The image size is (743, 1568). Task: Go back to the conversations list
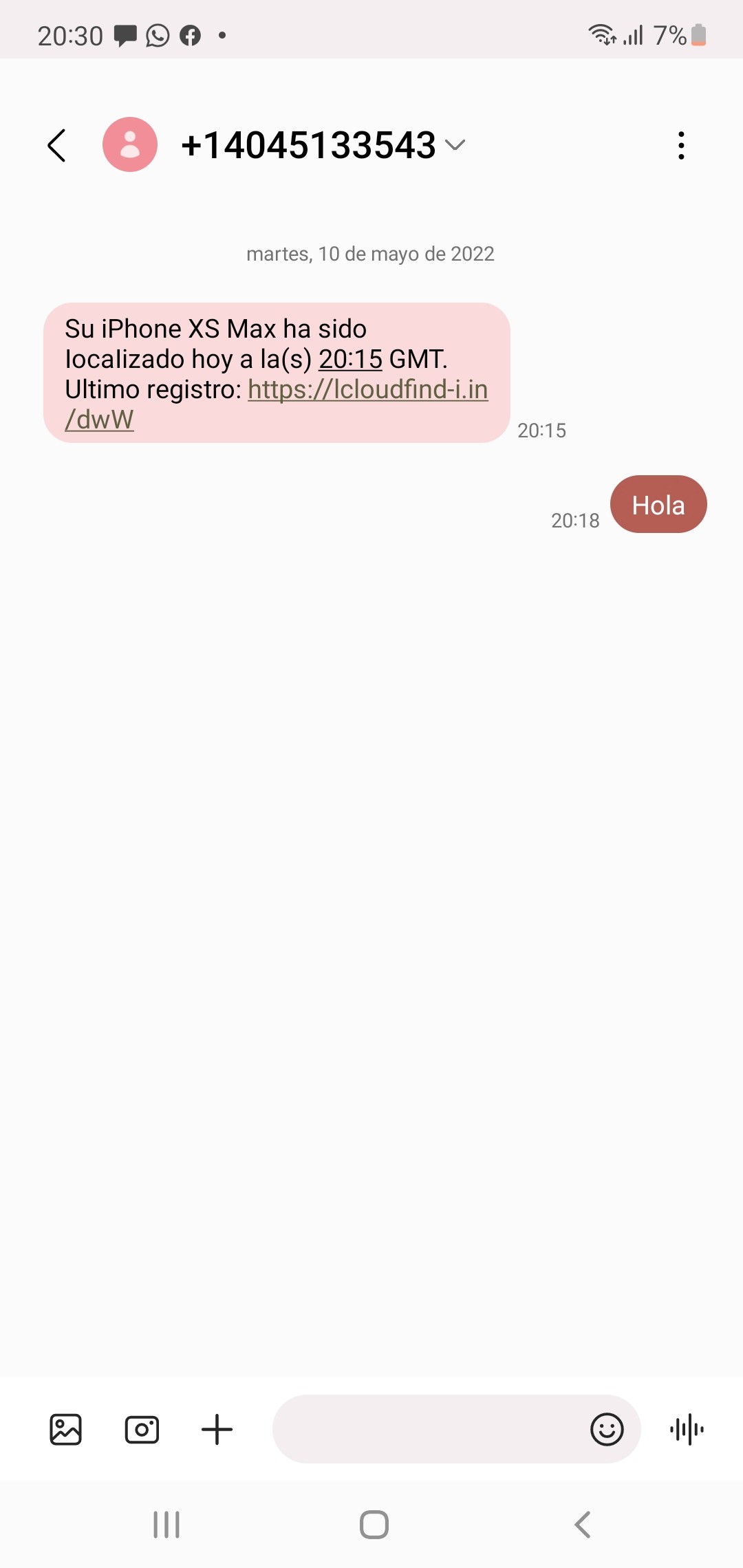coord(56,145)
